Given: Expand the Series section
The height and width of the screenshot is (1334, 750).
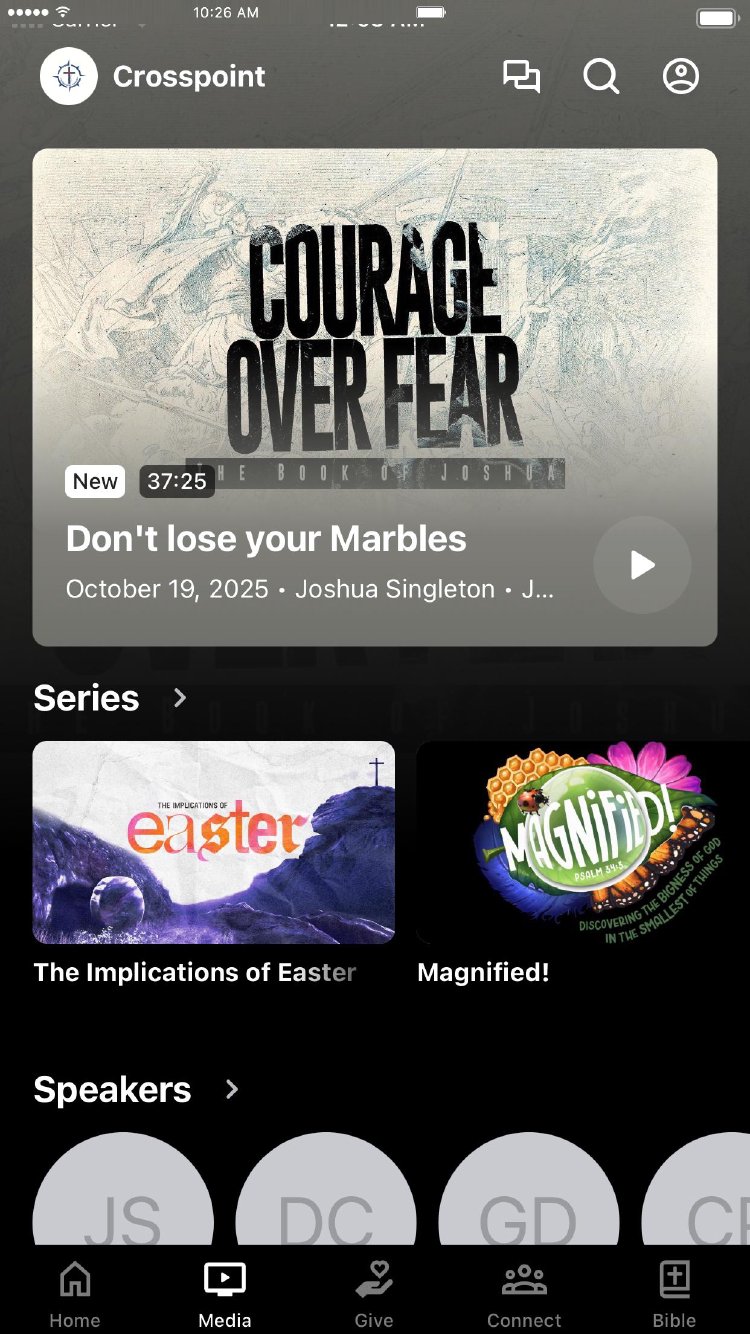Looking at the screenshot, I should pos(180,697).
